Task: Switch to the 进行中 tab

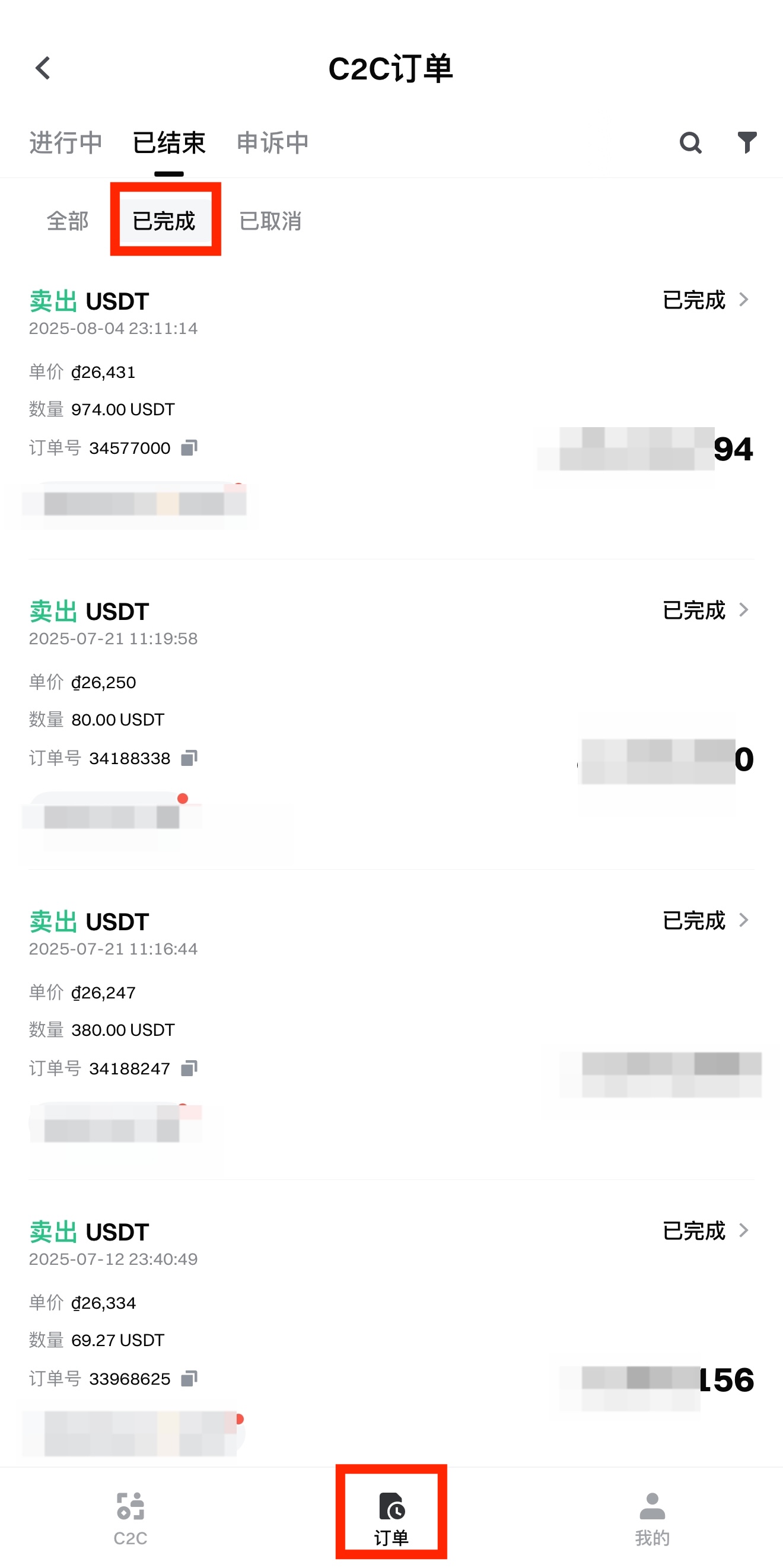Action: [x=66, y=143]
